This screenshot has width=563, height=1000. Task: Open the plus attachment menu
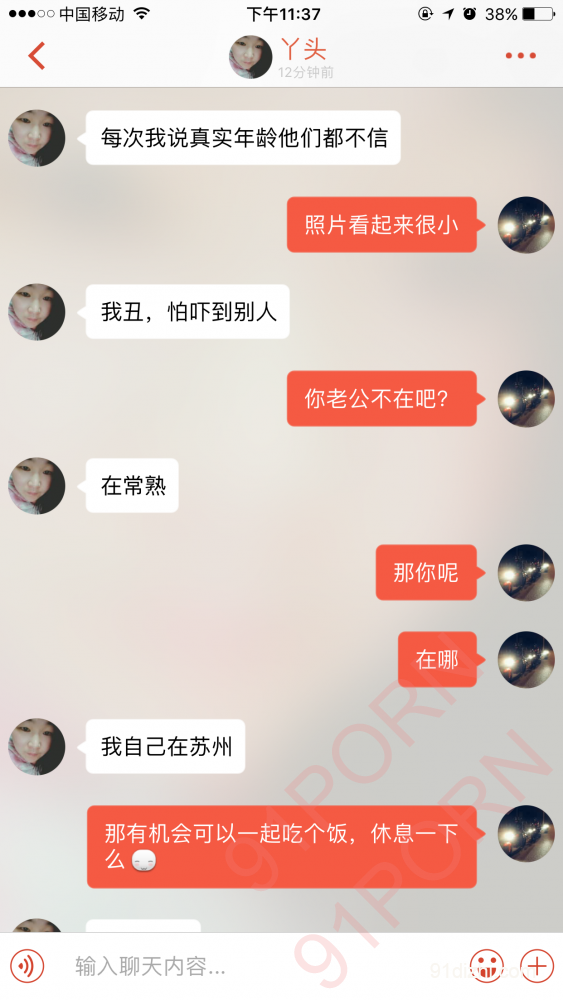coord(537,966)
